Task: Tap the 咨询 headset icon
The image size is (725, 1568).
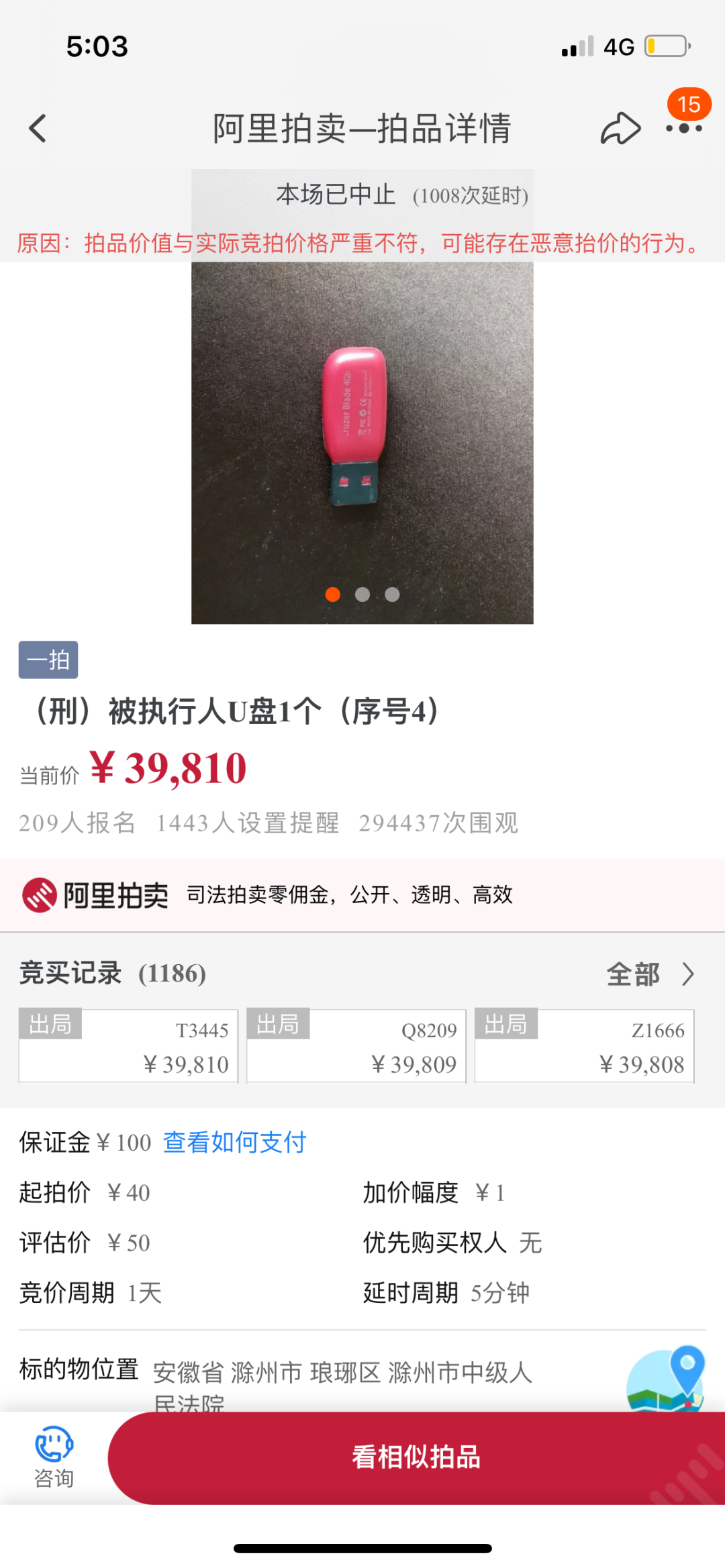Action: click(54, 1445)
